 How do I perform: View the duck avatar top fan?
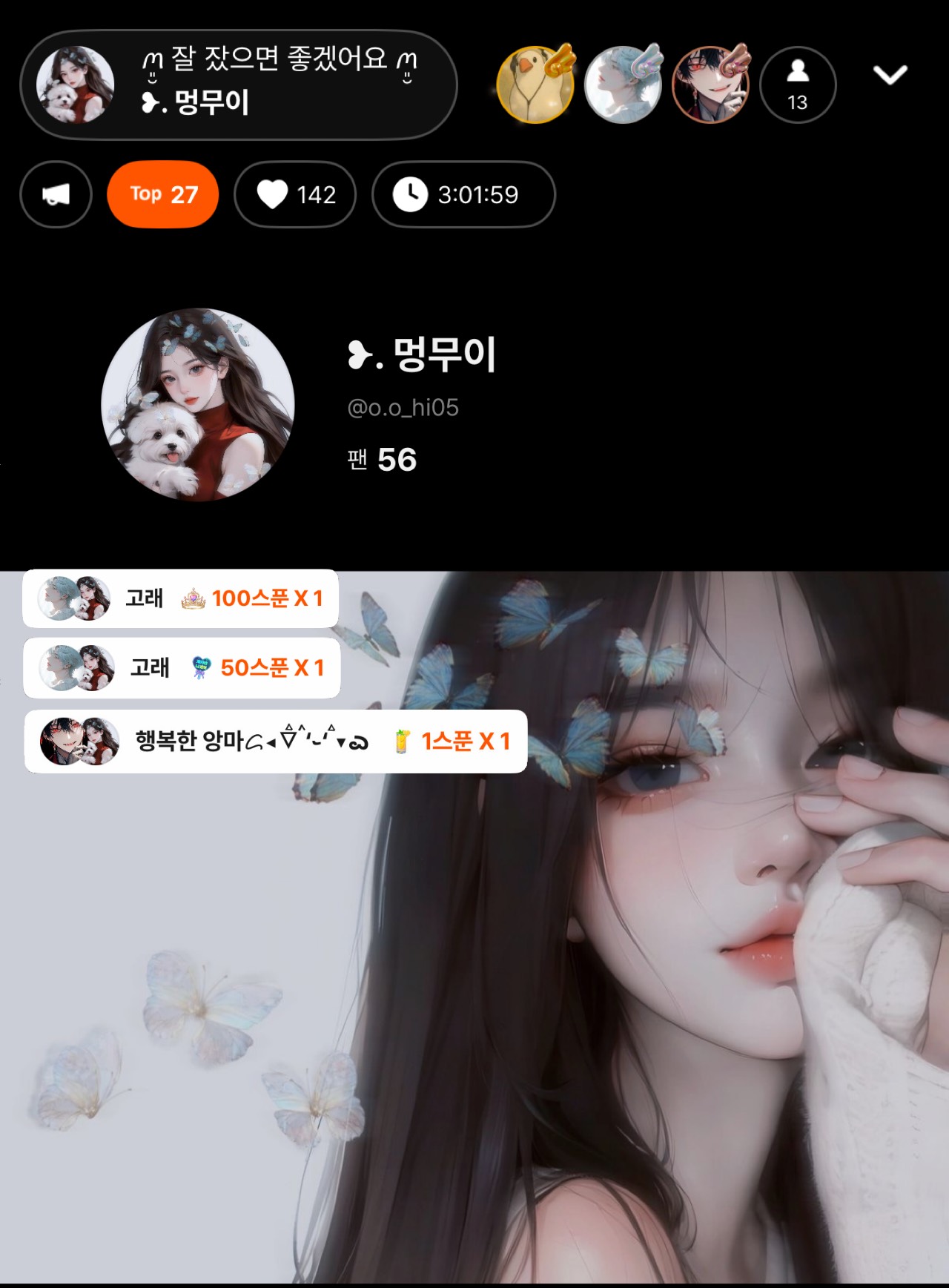click(535, 85)
